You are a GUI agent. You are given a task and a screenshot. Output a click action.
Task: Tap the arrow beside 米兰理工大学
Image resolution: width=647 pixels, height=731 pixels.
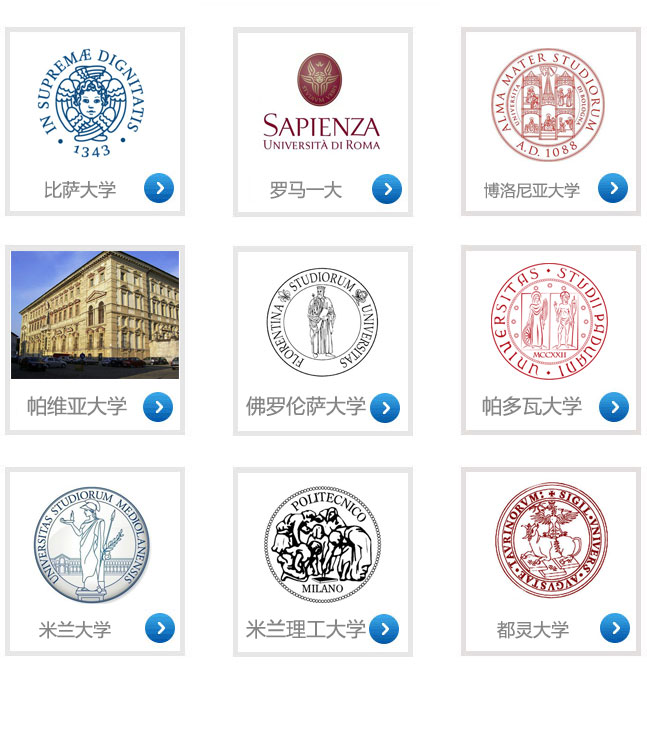click(x=384, y=629)
